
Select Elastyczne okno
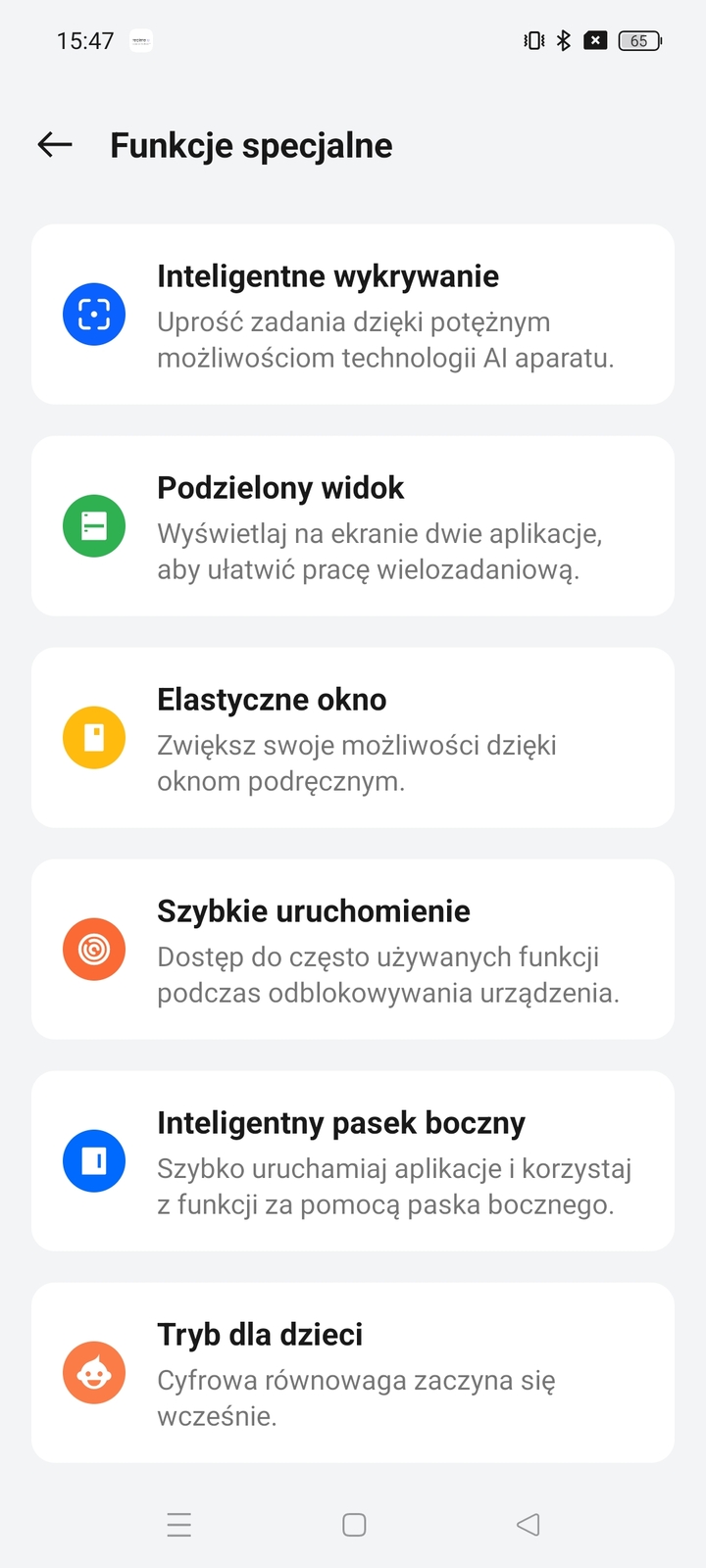point(353,738)
